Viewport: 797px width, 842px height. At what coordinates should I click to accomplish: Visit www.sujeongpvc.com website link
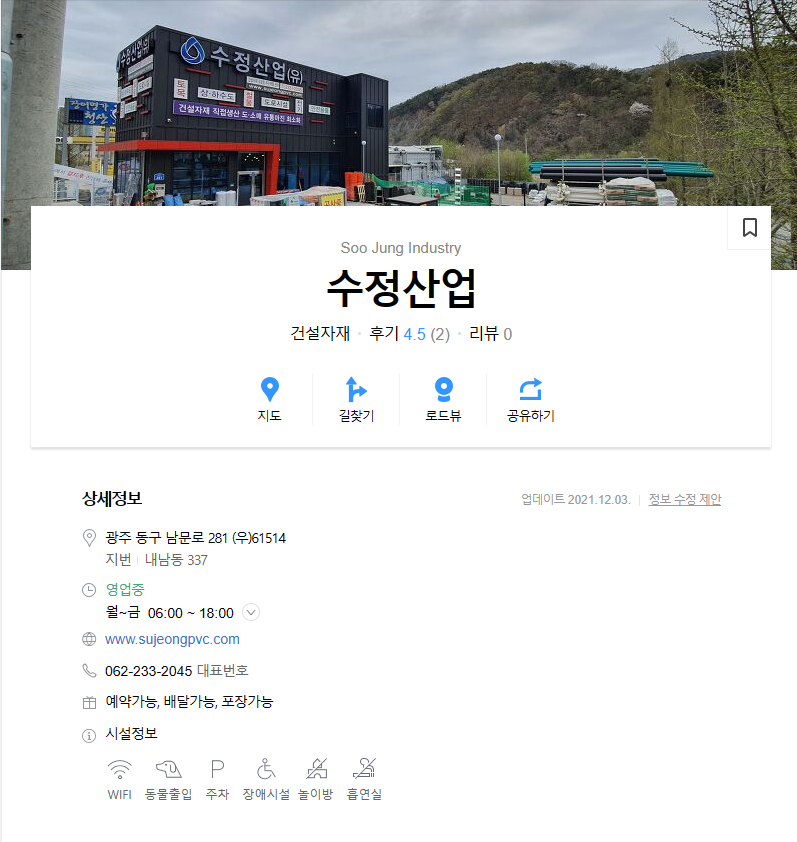(172, 639)
